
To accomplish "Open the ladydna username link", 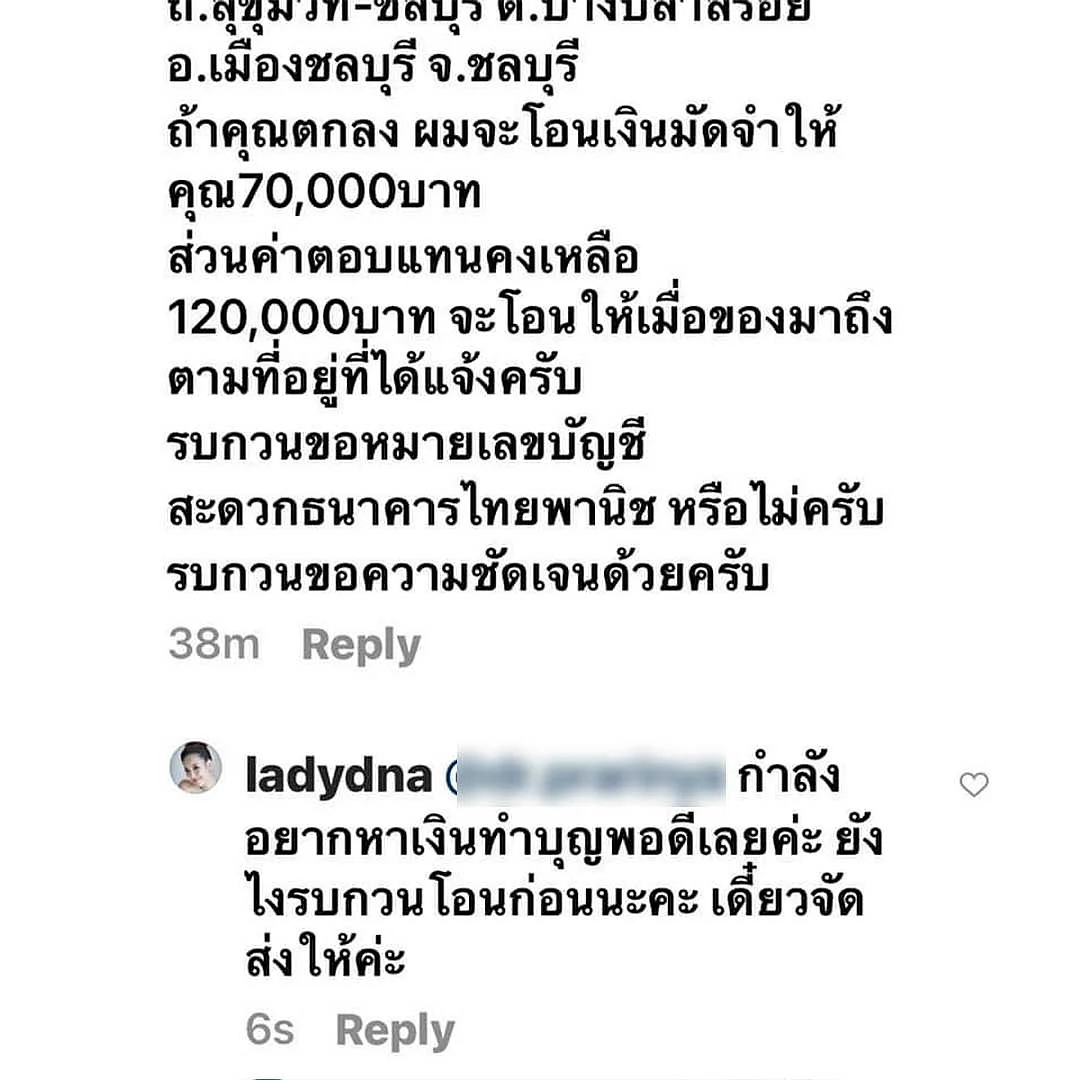I will [338, 779].
